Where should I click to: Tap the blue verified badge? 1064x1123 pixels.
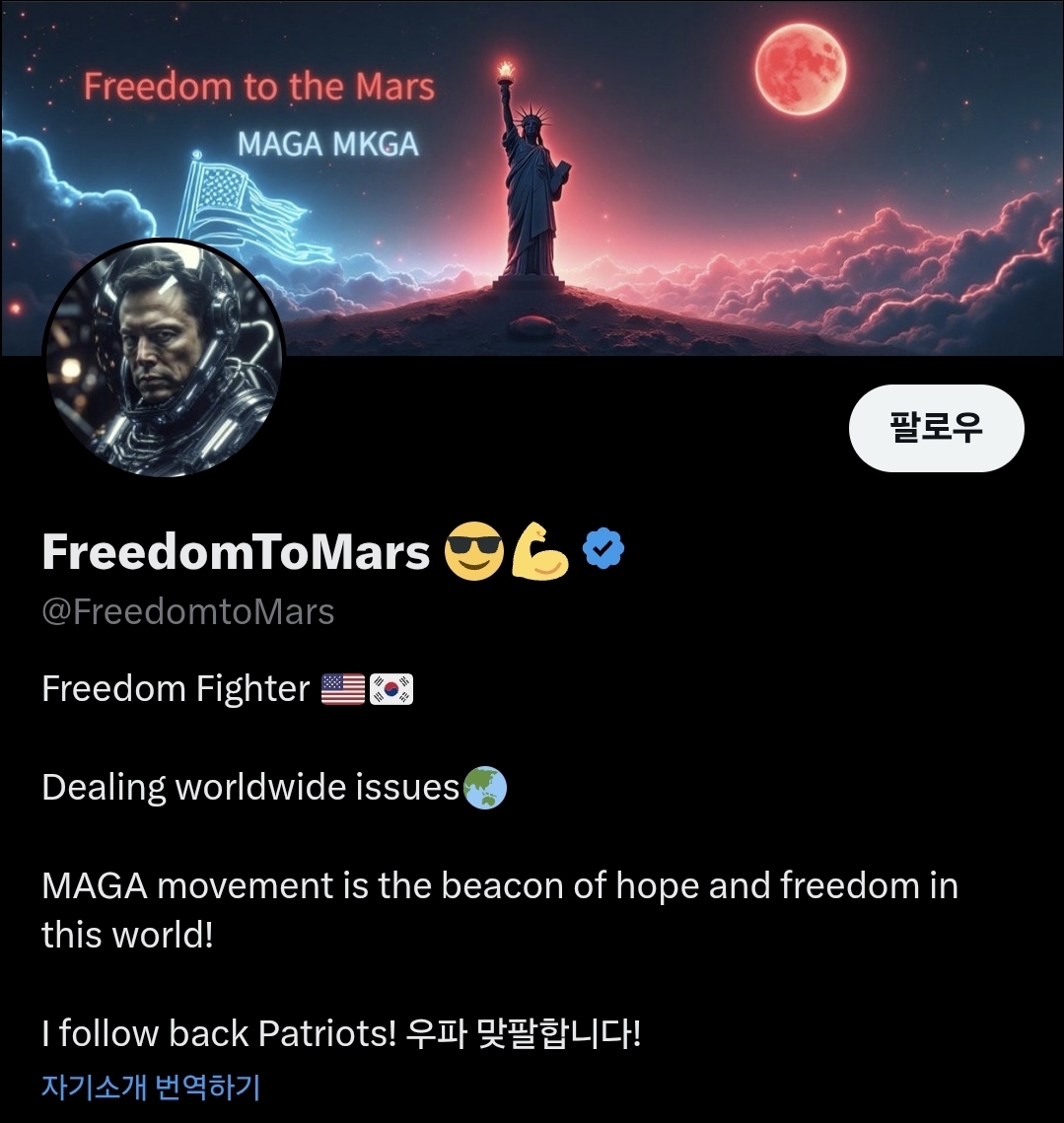603,550
